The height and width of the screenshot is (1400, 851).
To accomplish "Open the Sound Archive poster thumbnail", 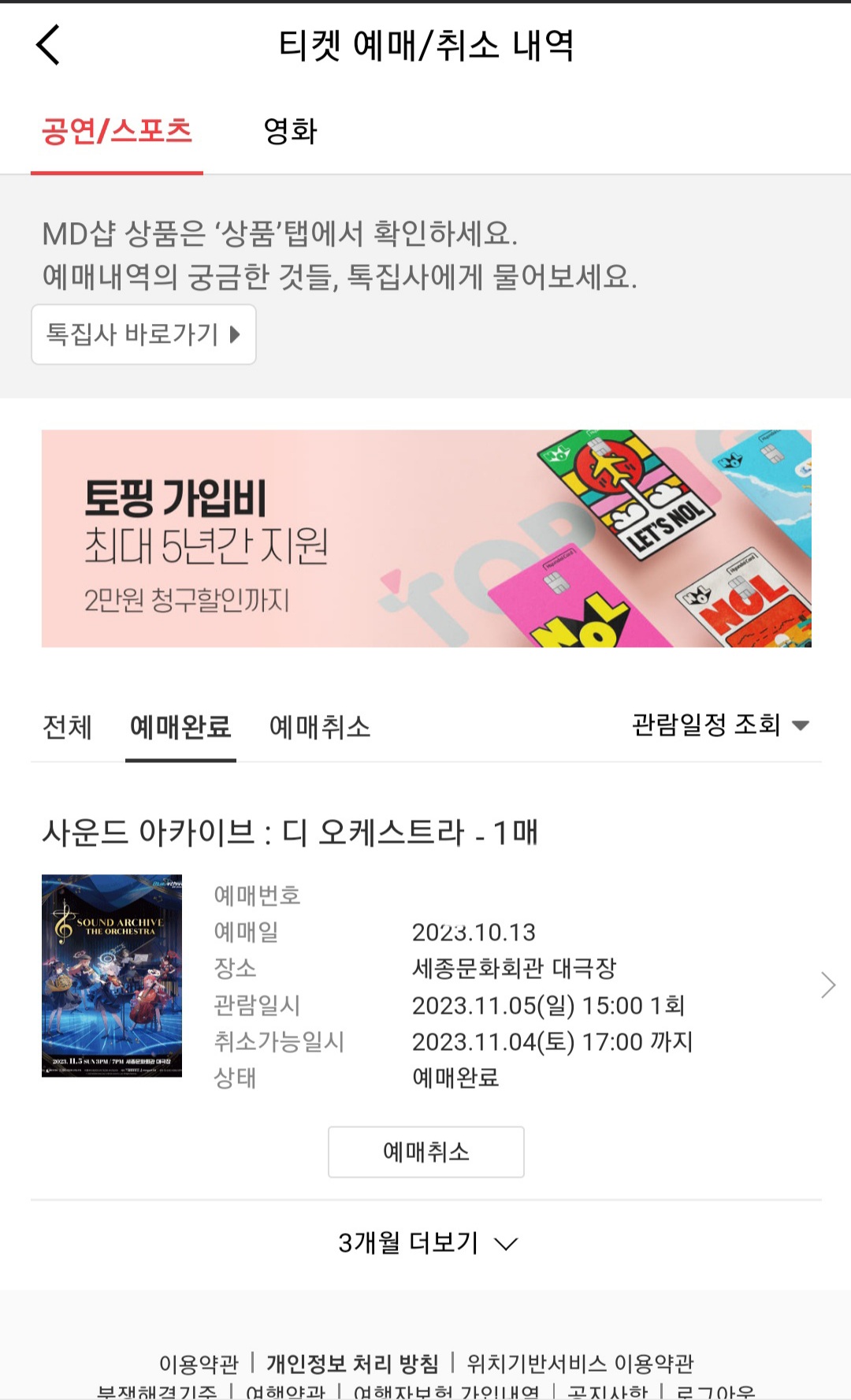I will pyautogui.click(x=112, y=975).
